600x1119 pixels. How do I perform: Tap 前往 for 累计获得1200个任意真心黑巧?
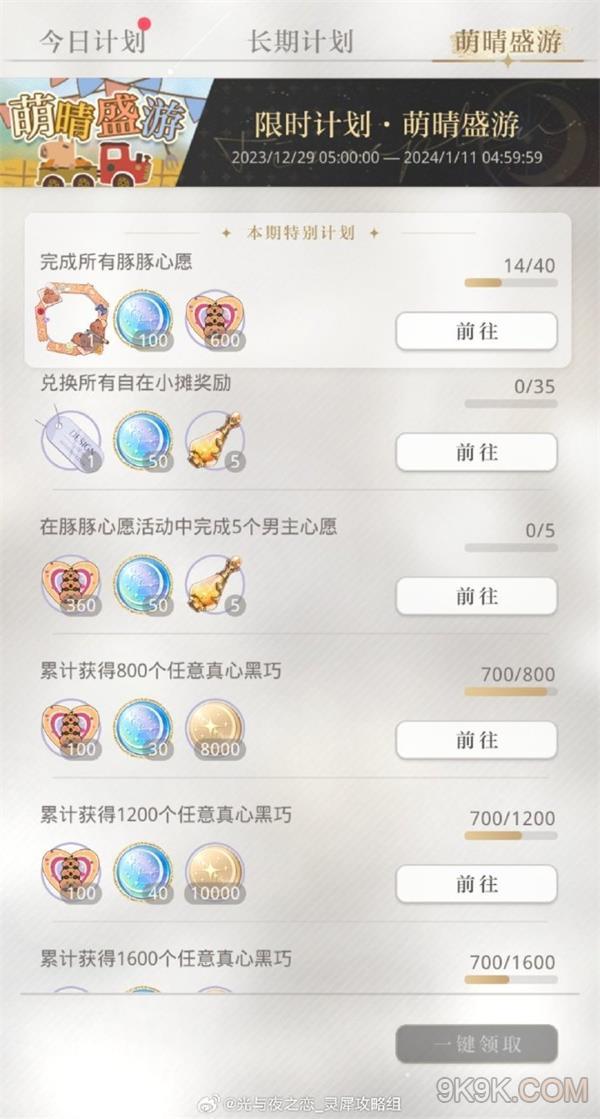(x=476, y=884)
